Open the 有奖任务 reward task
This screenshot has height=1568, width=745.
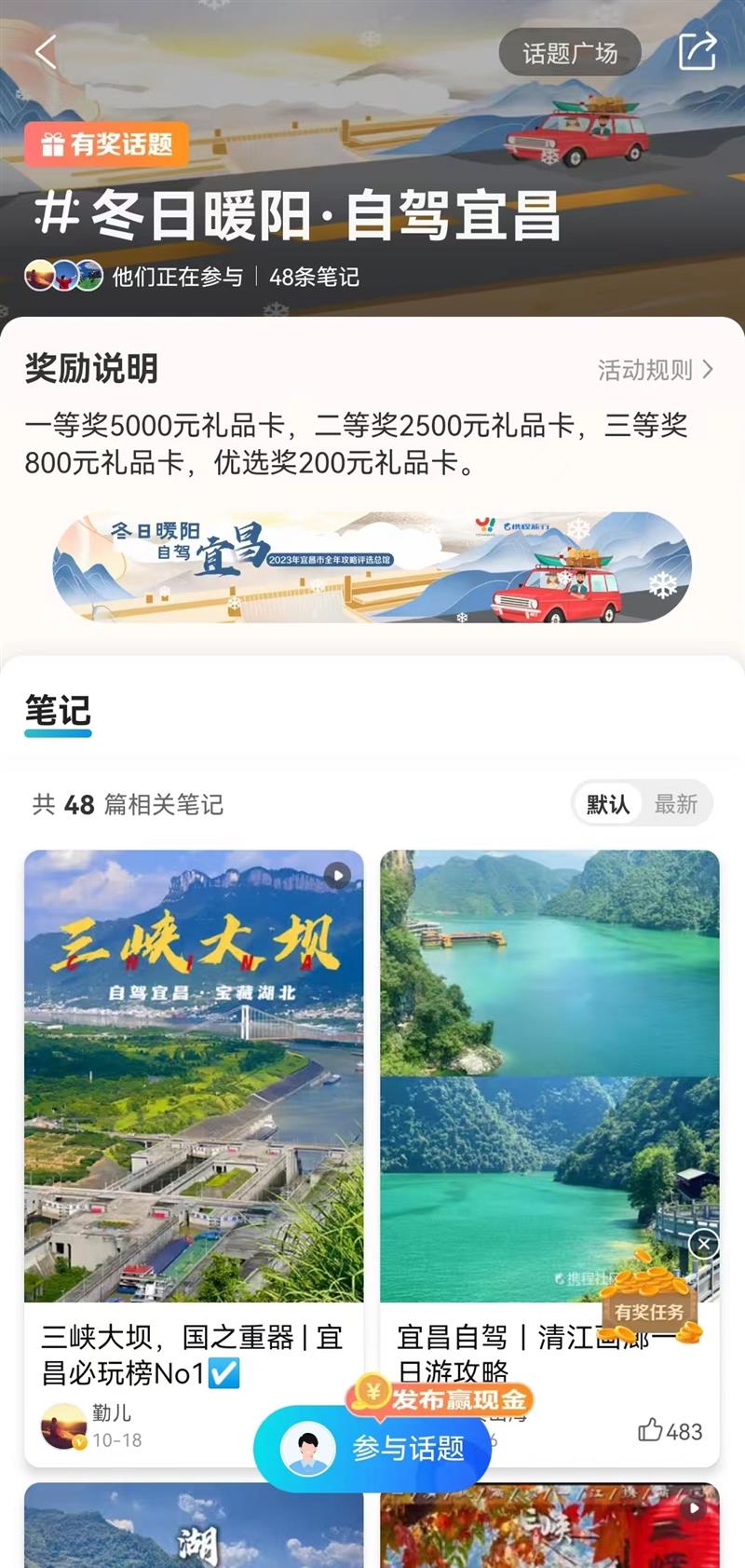(x=650, y=1304)
